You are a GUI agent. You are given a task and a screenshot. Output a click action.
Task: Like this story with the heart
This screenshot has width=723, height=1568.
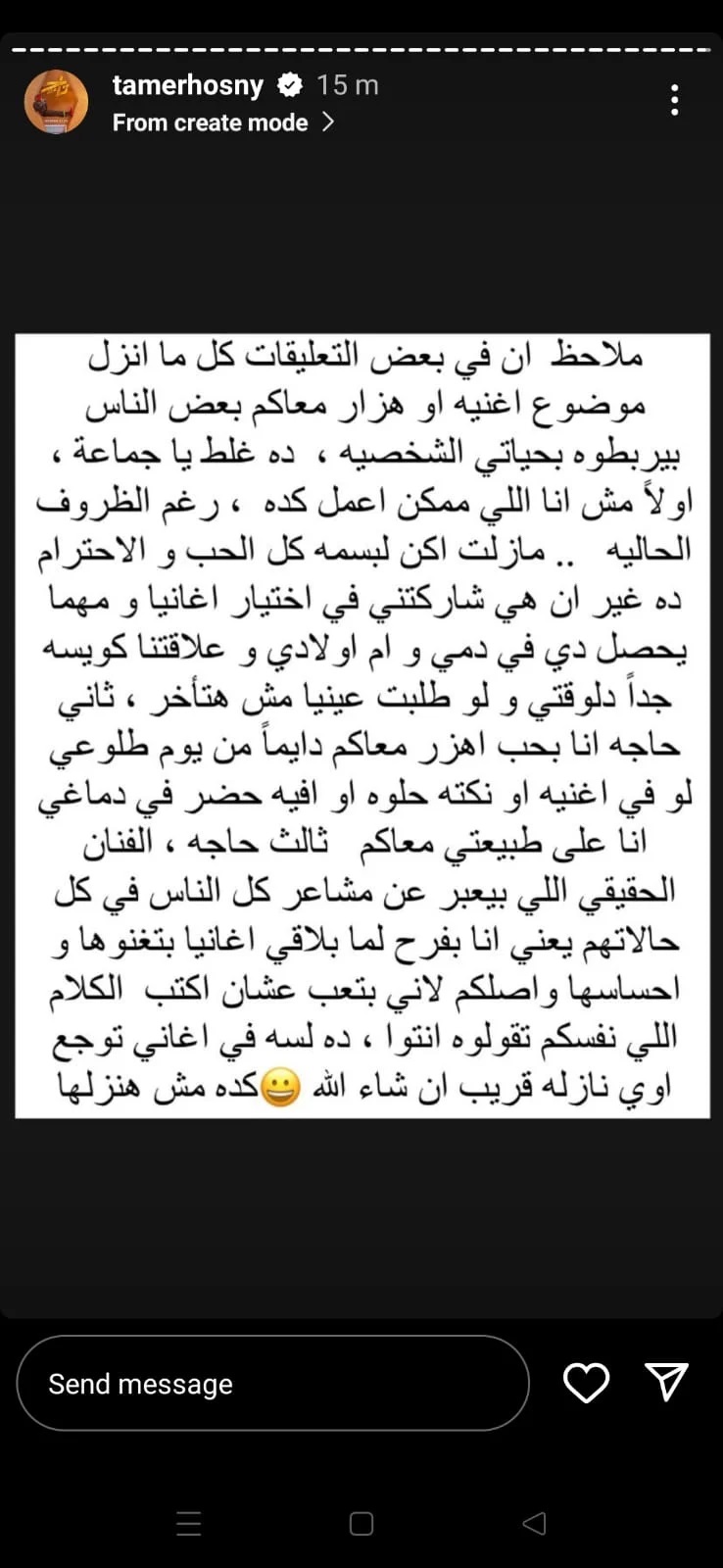(x=586, y=1383)
